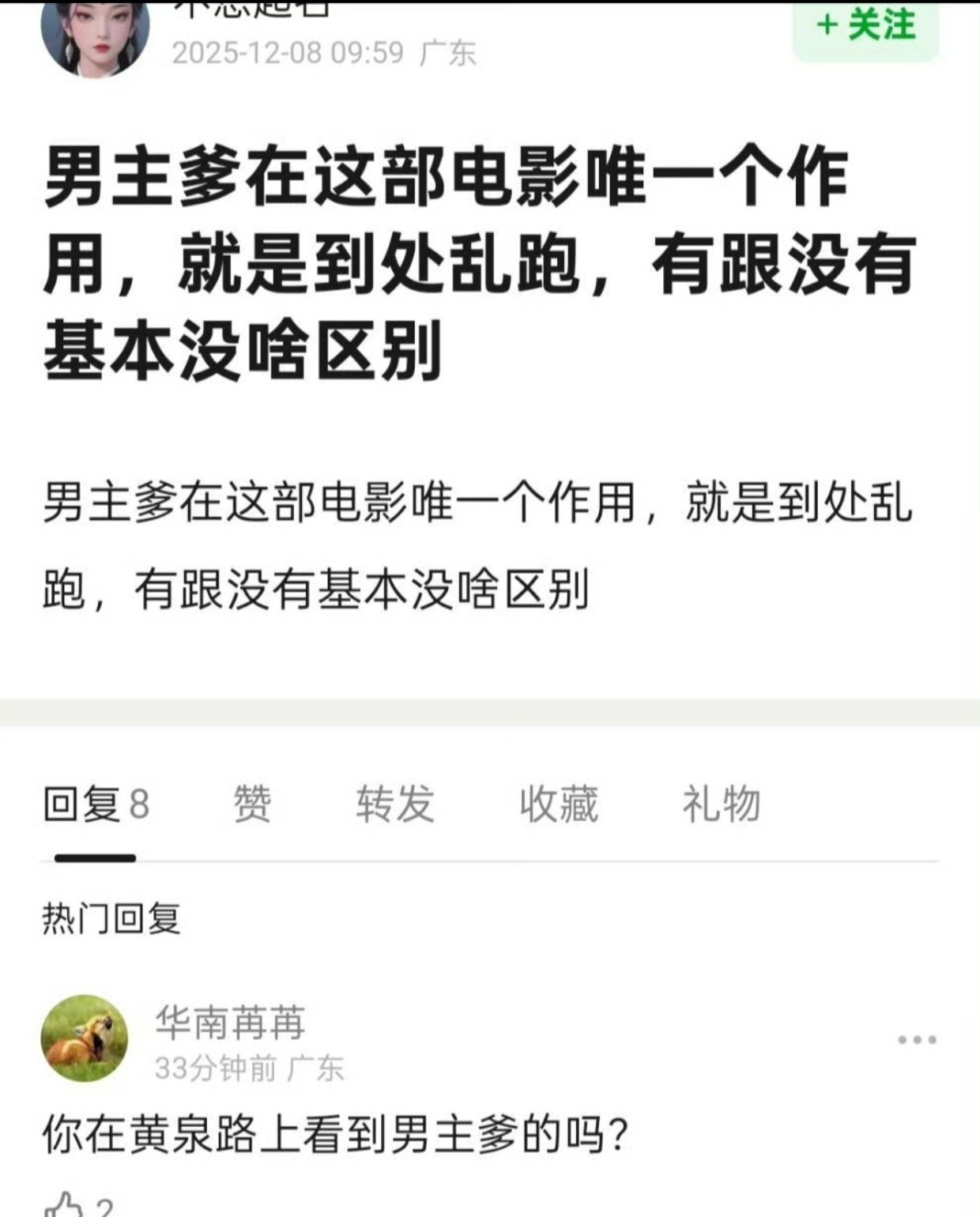Select the 礼物 gift action
The height and width of the screenshot is (1217, 980).
pos(722,804)
